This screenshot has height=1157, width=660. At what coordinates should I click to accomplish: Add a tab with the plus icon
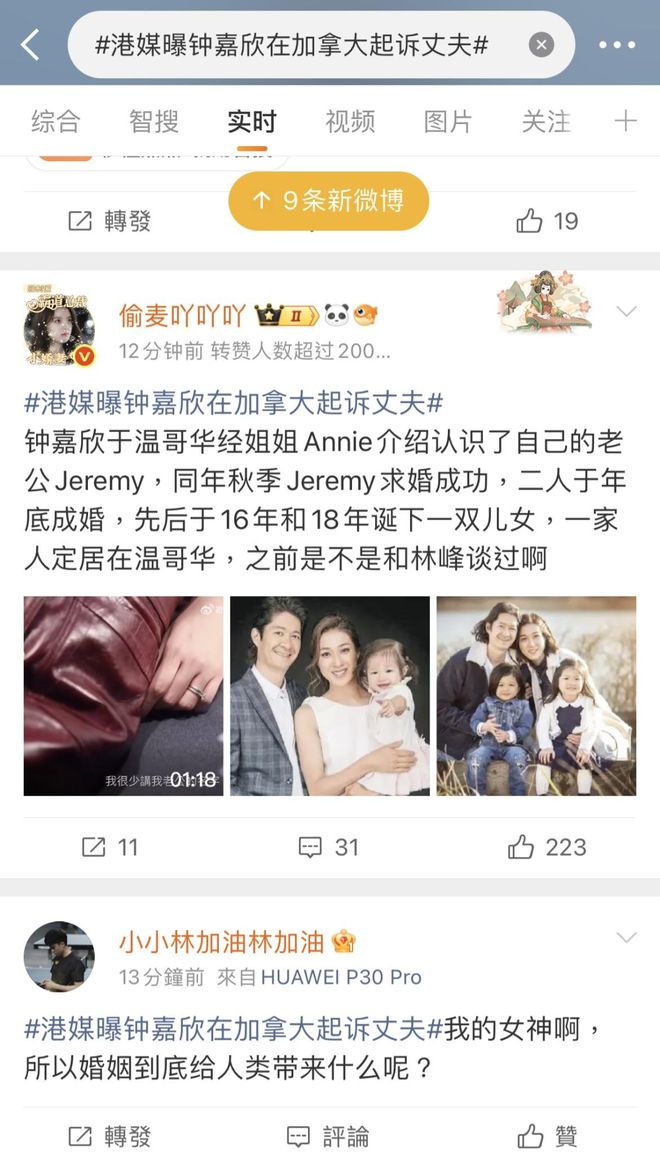point(625,122)
